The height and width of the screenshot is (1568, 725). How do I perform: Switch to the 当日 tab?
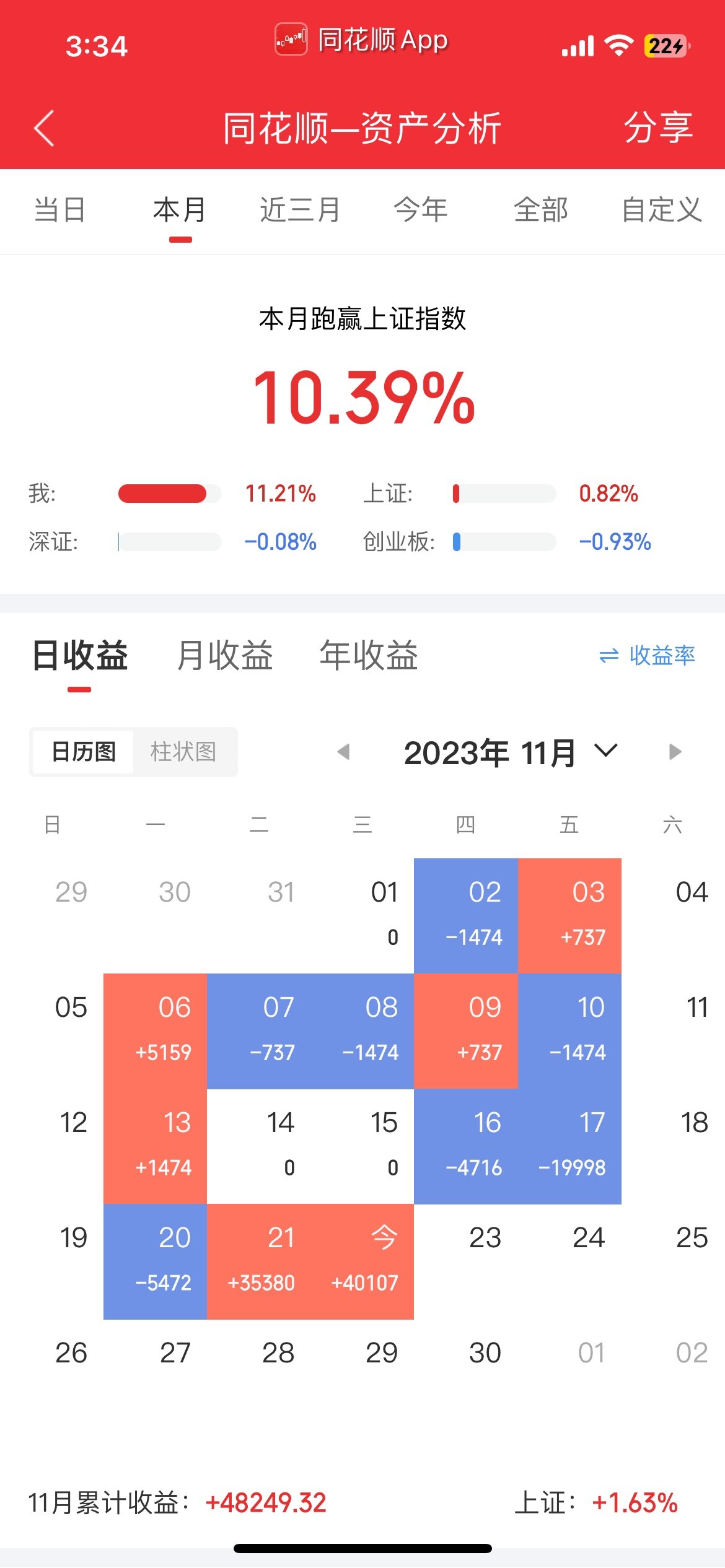coord(59,210)
